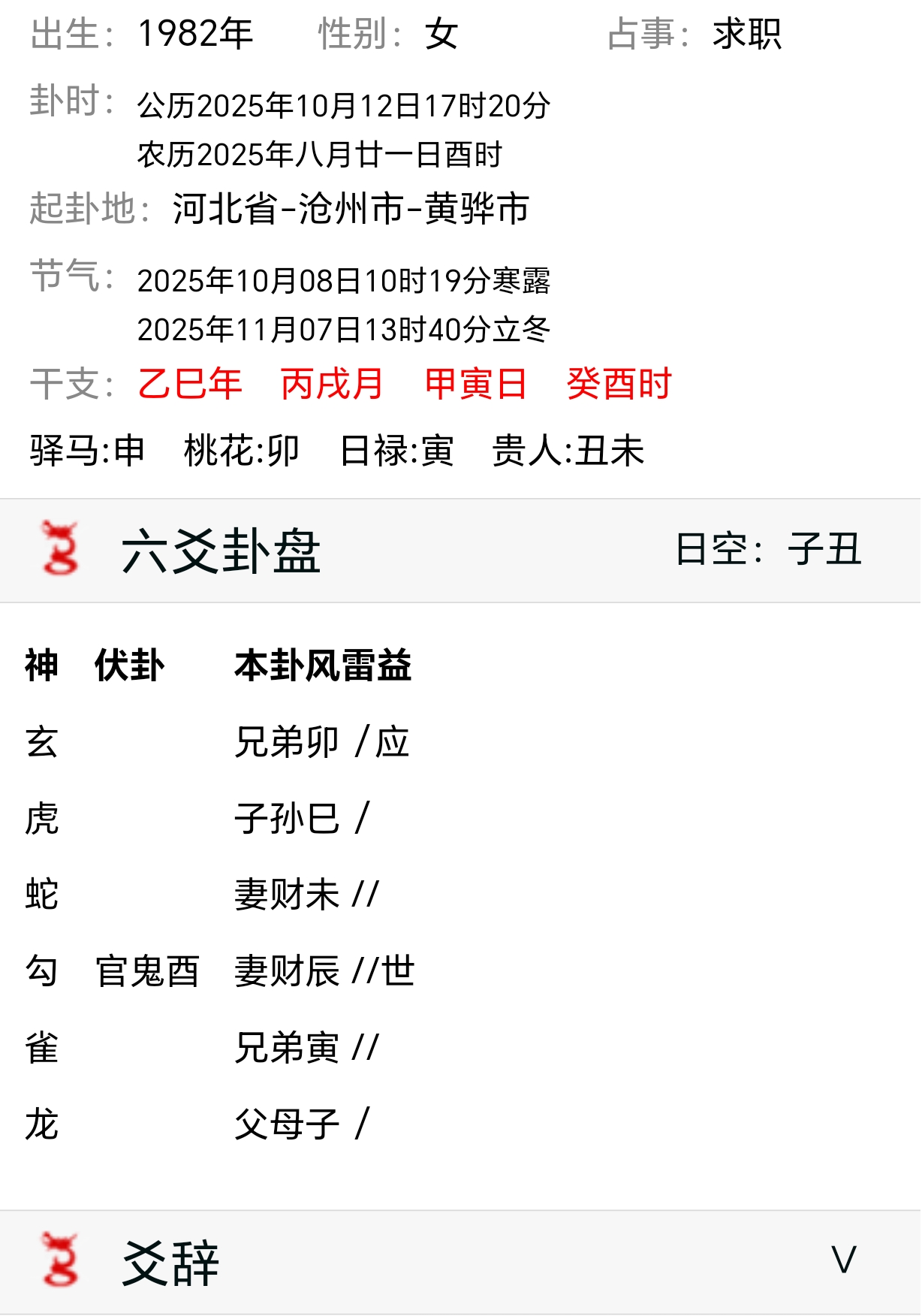Expand the 爻辞 section
The height and width of the screenshot is (1316, 922).
pyautogui.click(x=843, y=1261)
